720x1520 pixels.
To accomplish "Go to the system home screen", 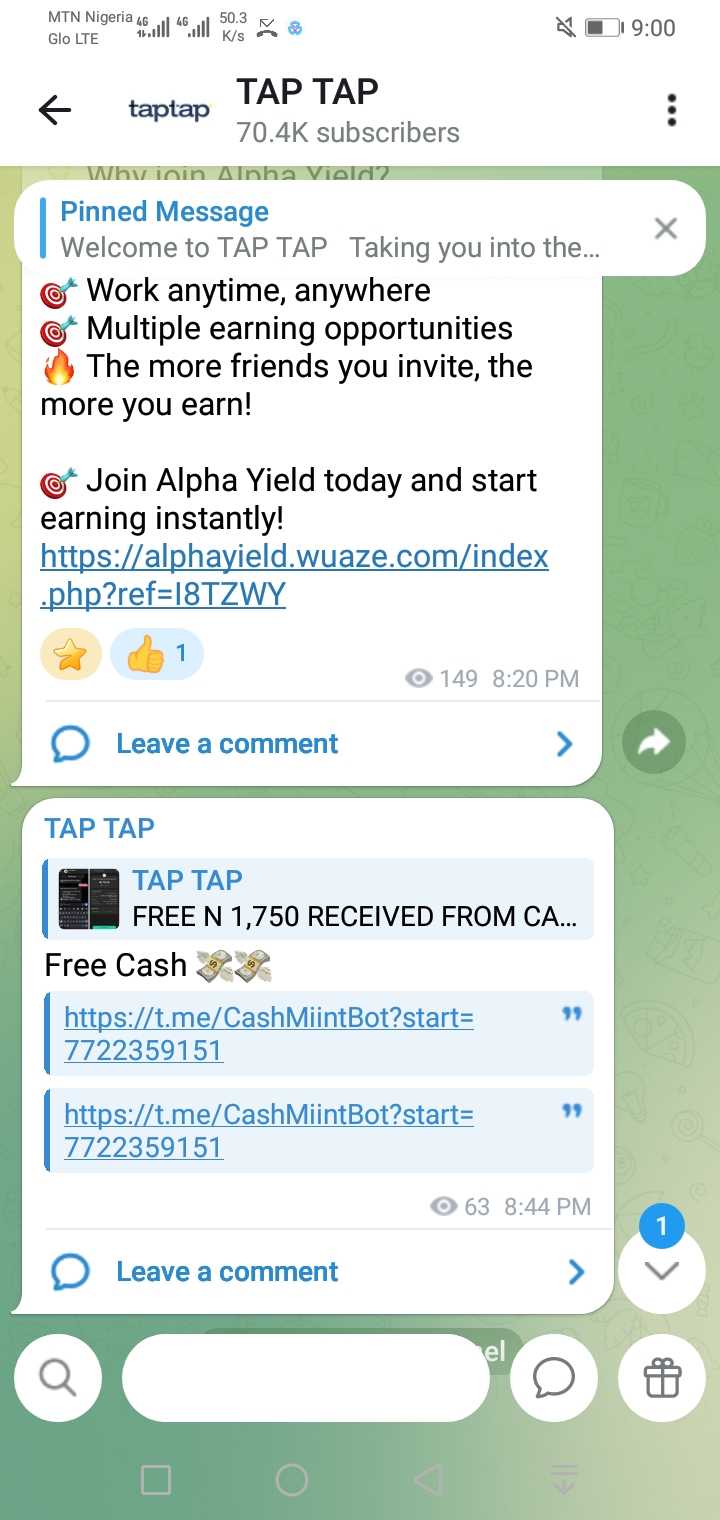I will pyautogui.click(x=291, y=1480).
